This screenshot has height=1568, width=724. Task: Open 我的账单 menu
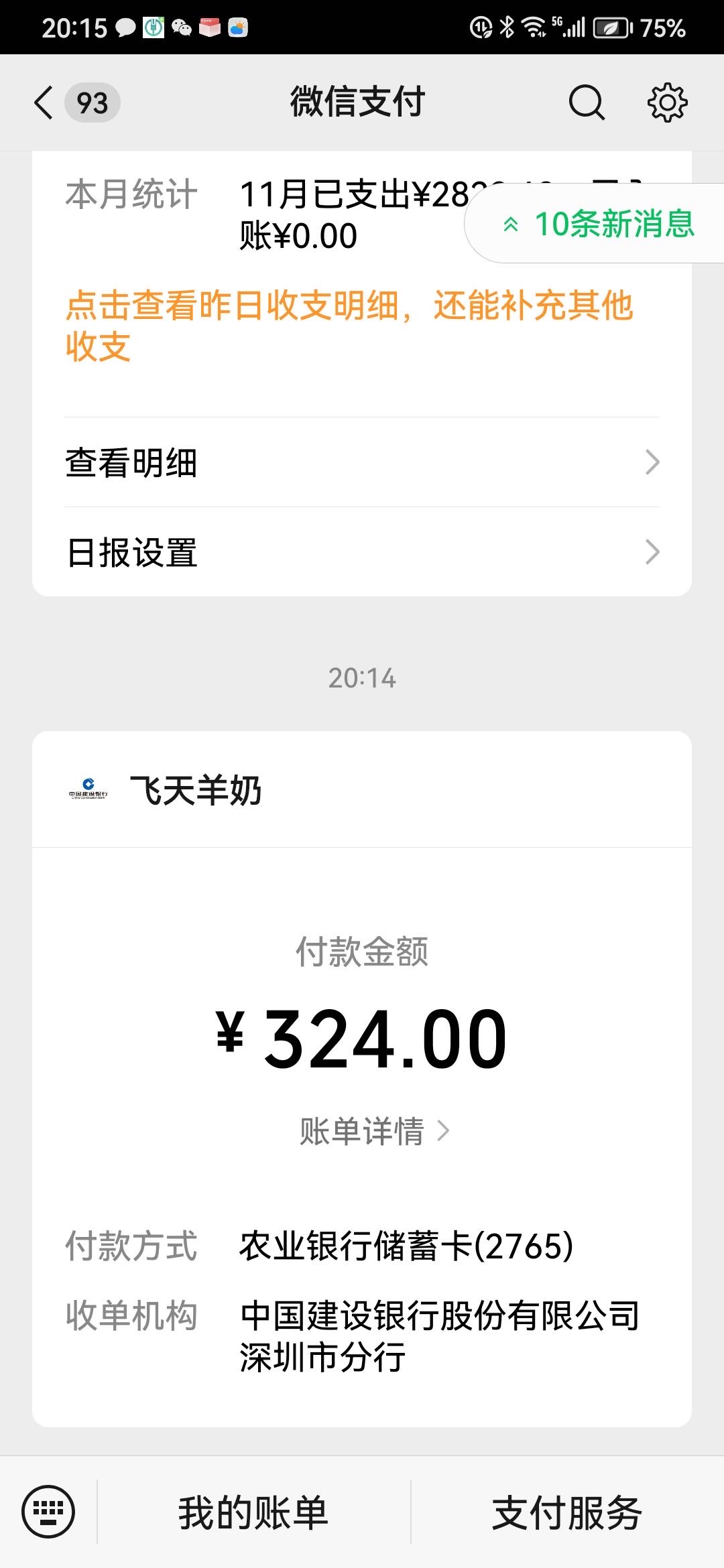[x=253, y=1512]
